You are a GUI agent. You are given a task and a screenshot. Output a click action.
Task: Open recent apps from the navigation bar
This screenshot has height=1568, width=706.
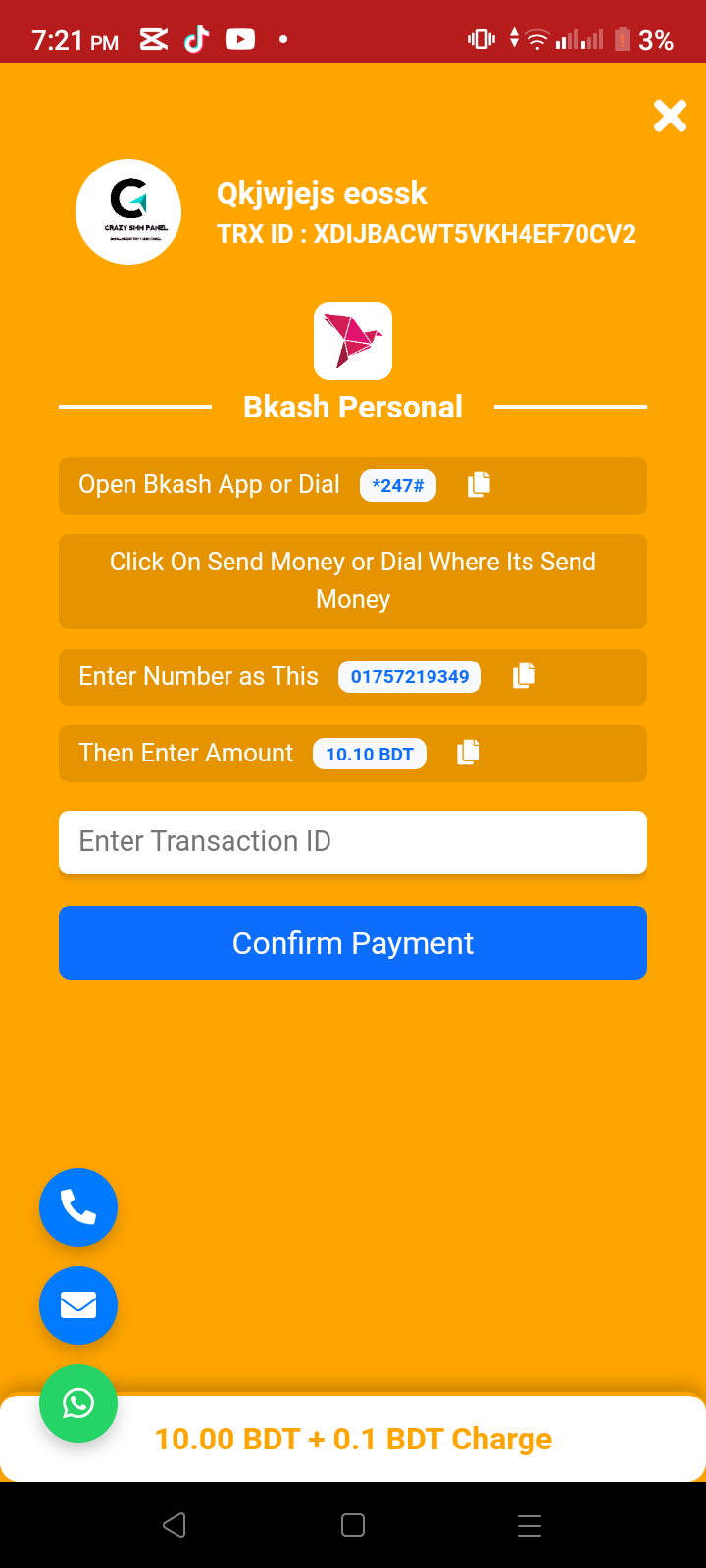click(529, 1525)
